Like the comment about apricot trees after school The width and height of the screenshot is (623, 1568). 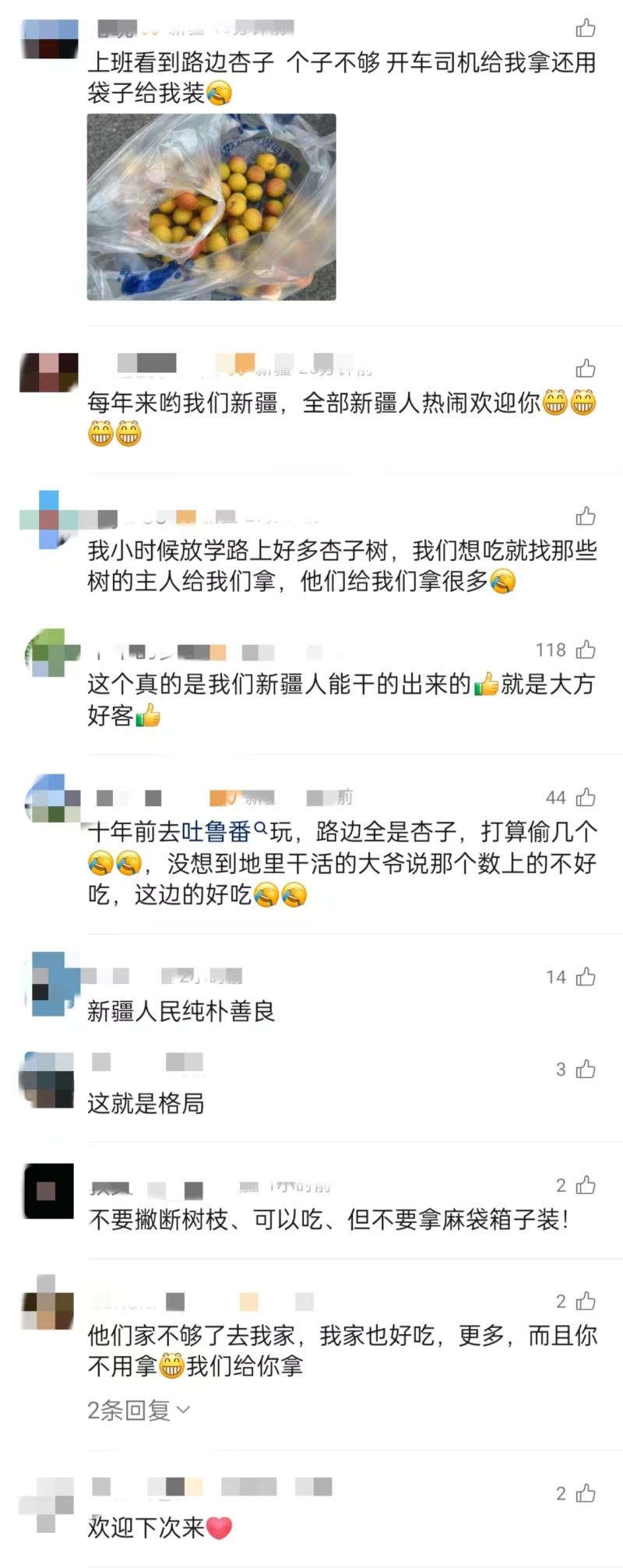pos(586,516)
